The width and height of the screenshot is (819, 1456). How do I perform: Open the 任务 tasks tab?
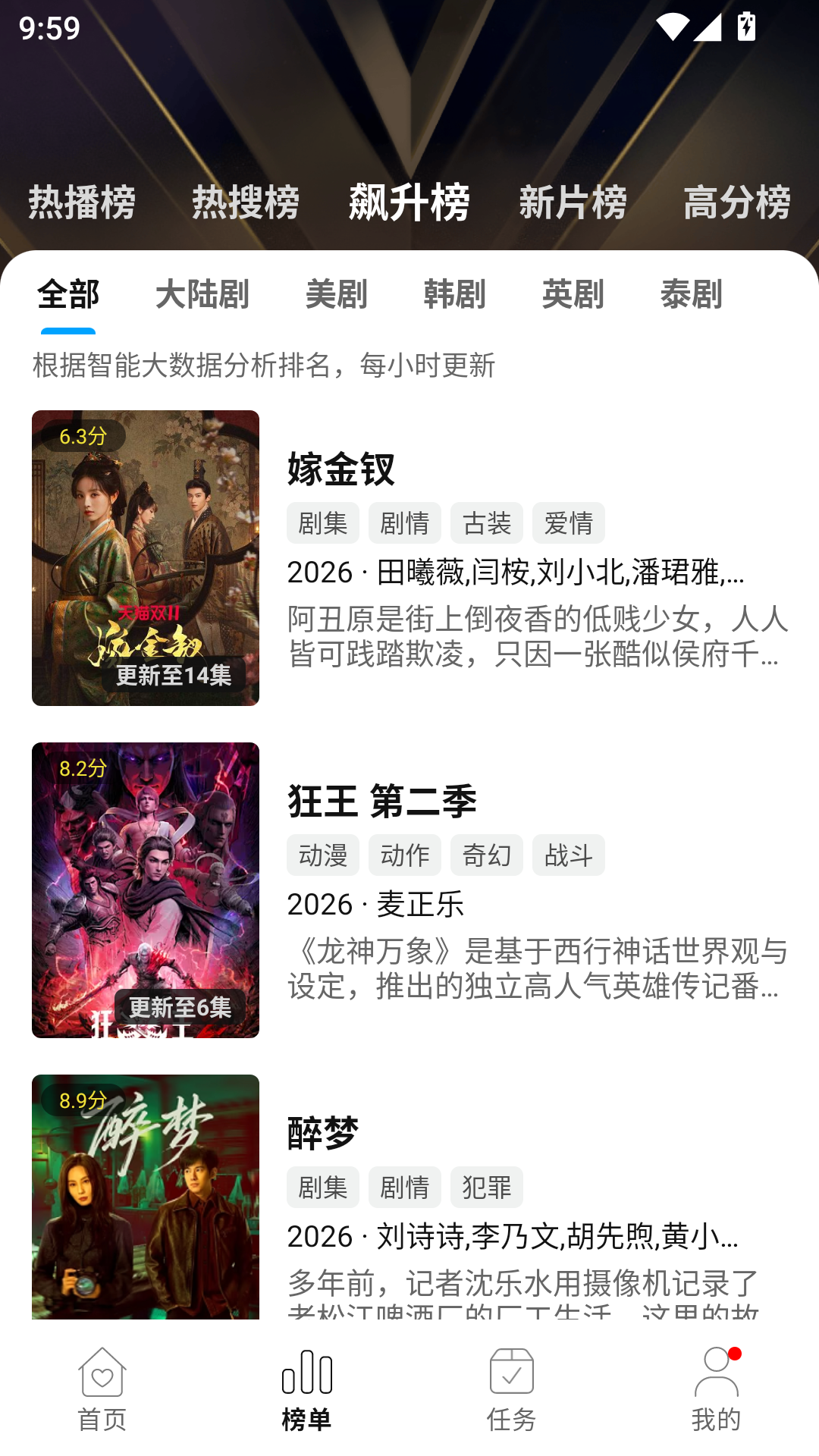pos(512,1389)
